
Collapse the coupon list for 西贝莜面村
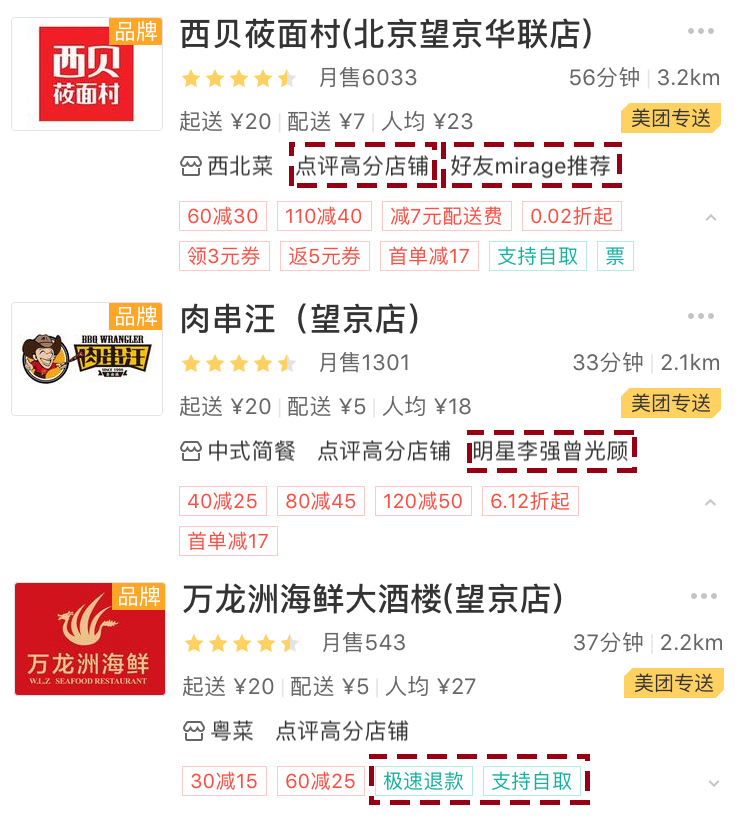710,216
